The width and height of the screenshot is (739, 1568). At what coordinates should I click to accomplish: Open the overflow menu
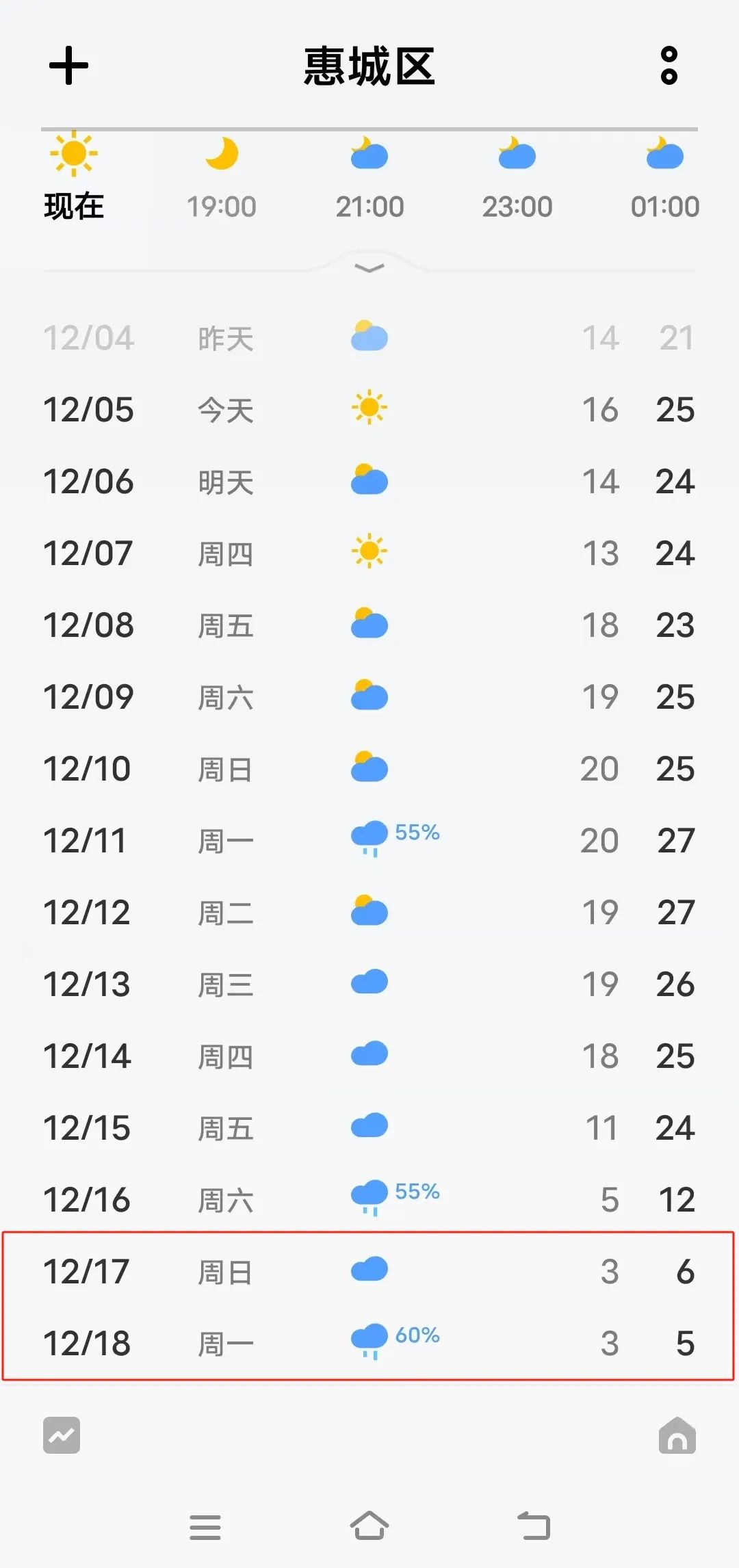tap(669, 66)
